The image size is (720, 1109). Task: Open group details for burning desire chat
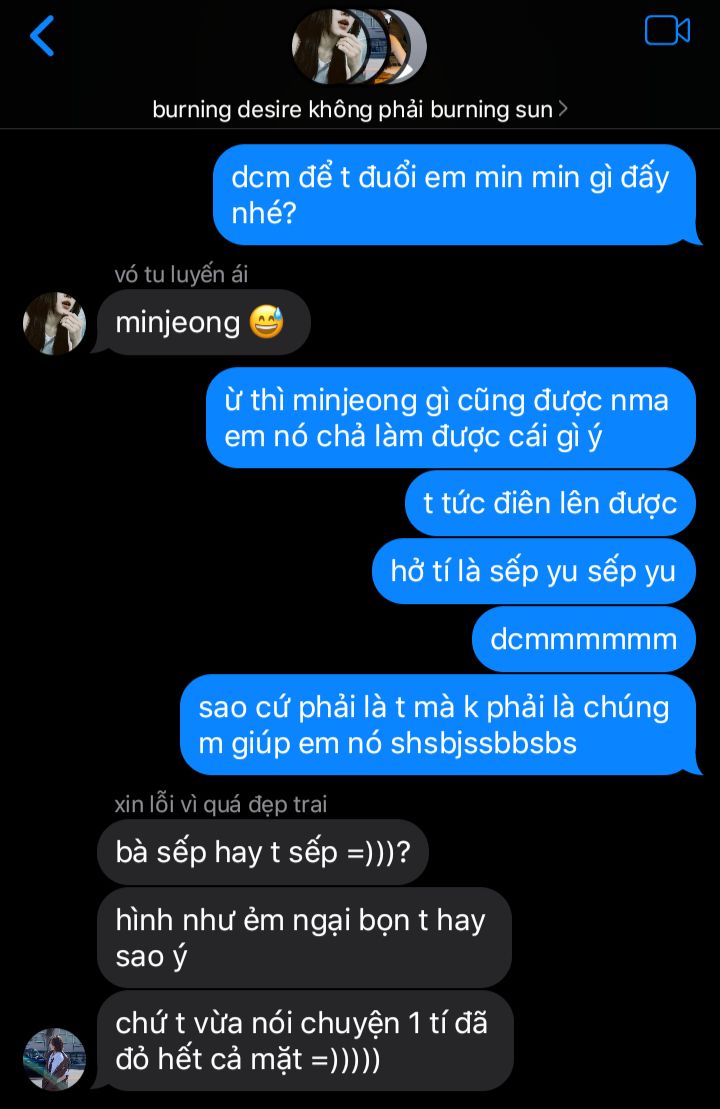pyautogui.click(x=359, y=110)
